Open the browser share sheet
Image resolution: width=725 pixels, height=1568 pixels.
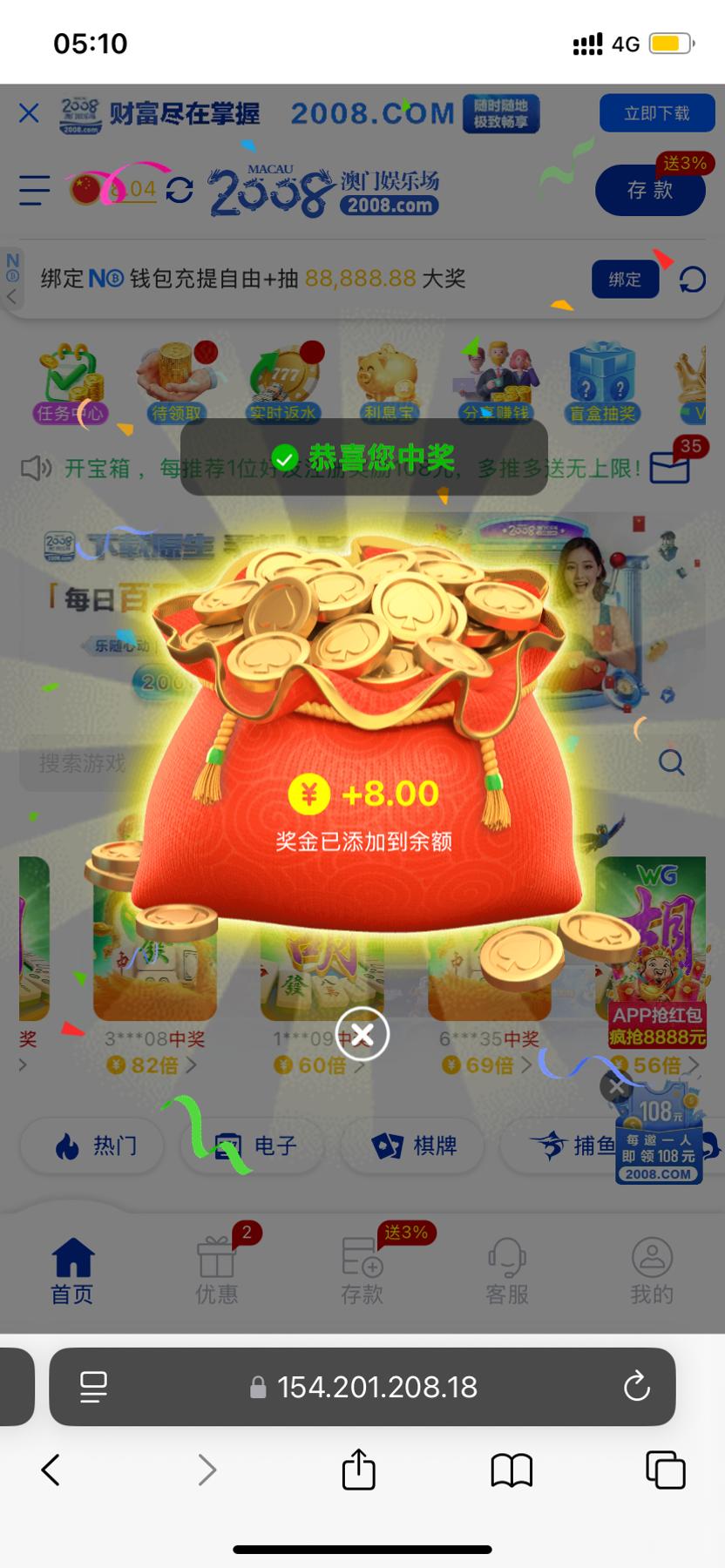pos(358,1470)
